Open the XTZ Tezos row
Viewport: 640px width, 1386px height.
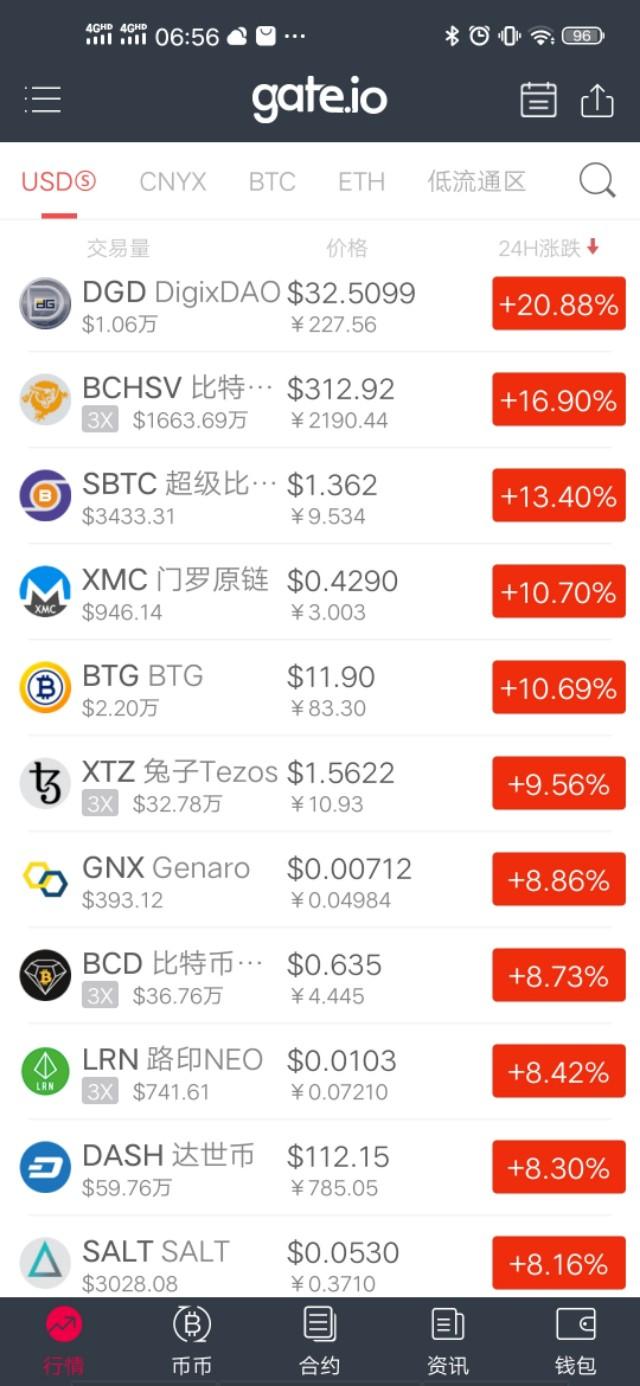point(320,784)
